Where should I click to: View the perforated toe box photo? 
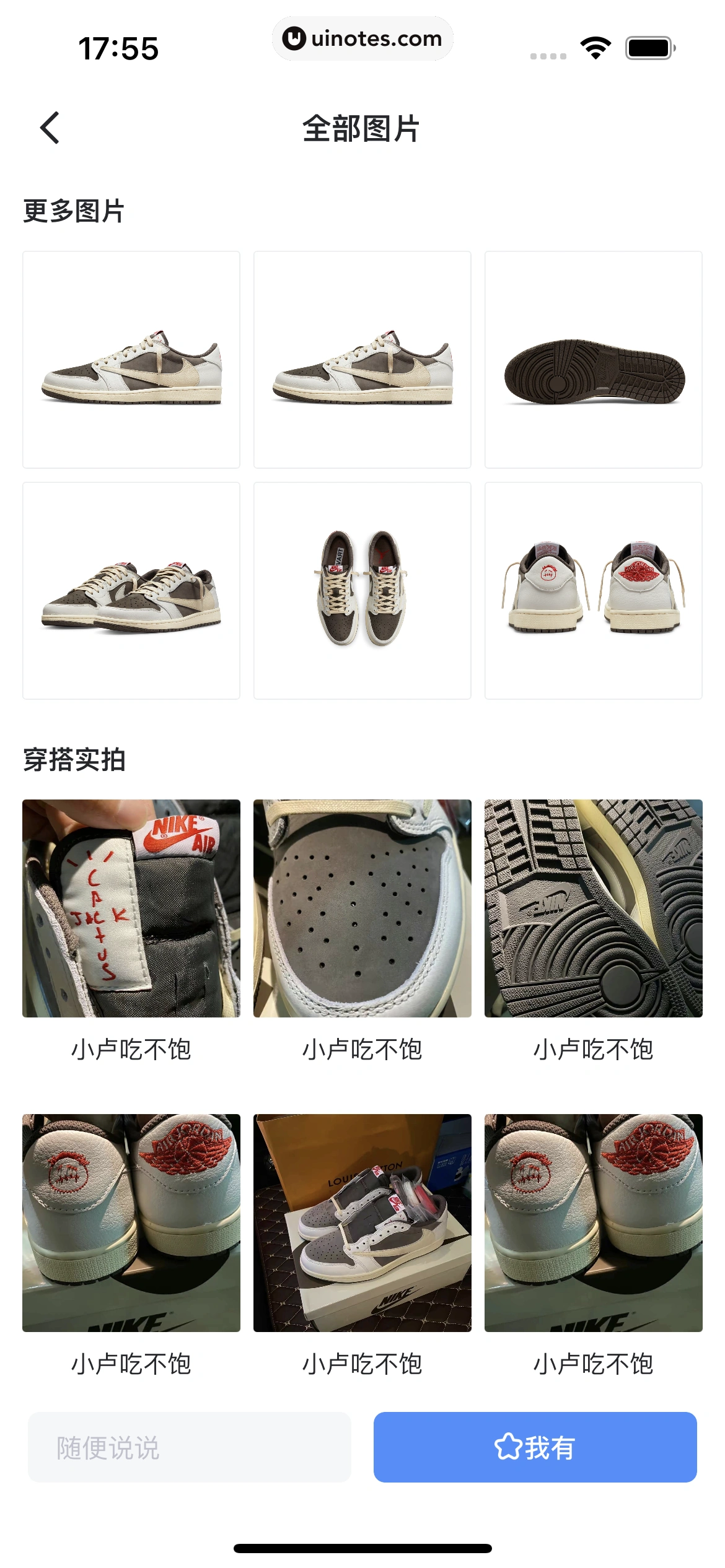pyautogui.click(x=362, y=908)
